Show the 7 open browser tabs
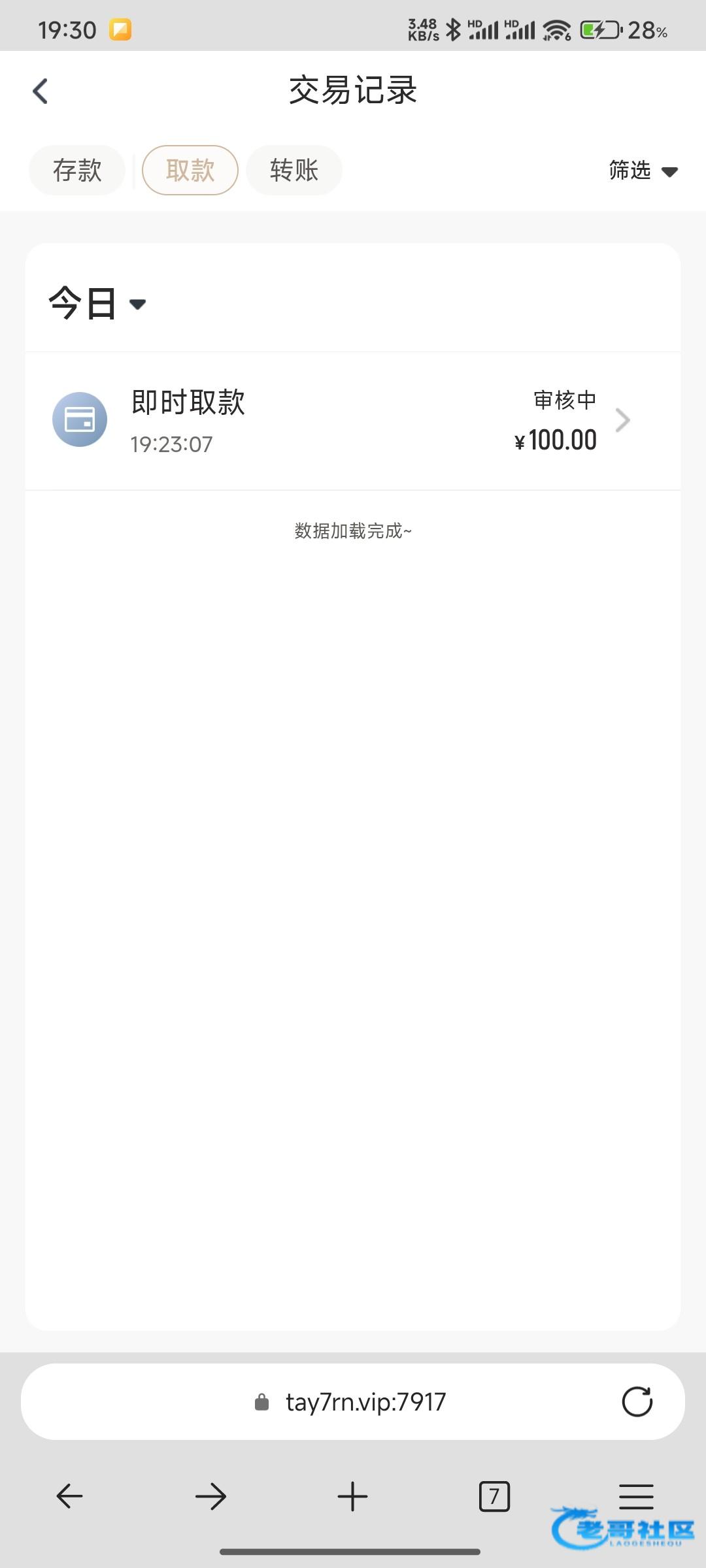 [x=494, y=1496]
